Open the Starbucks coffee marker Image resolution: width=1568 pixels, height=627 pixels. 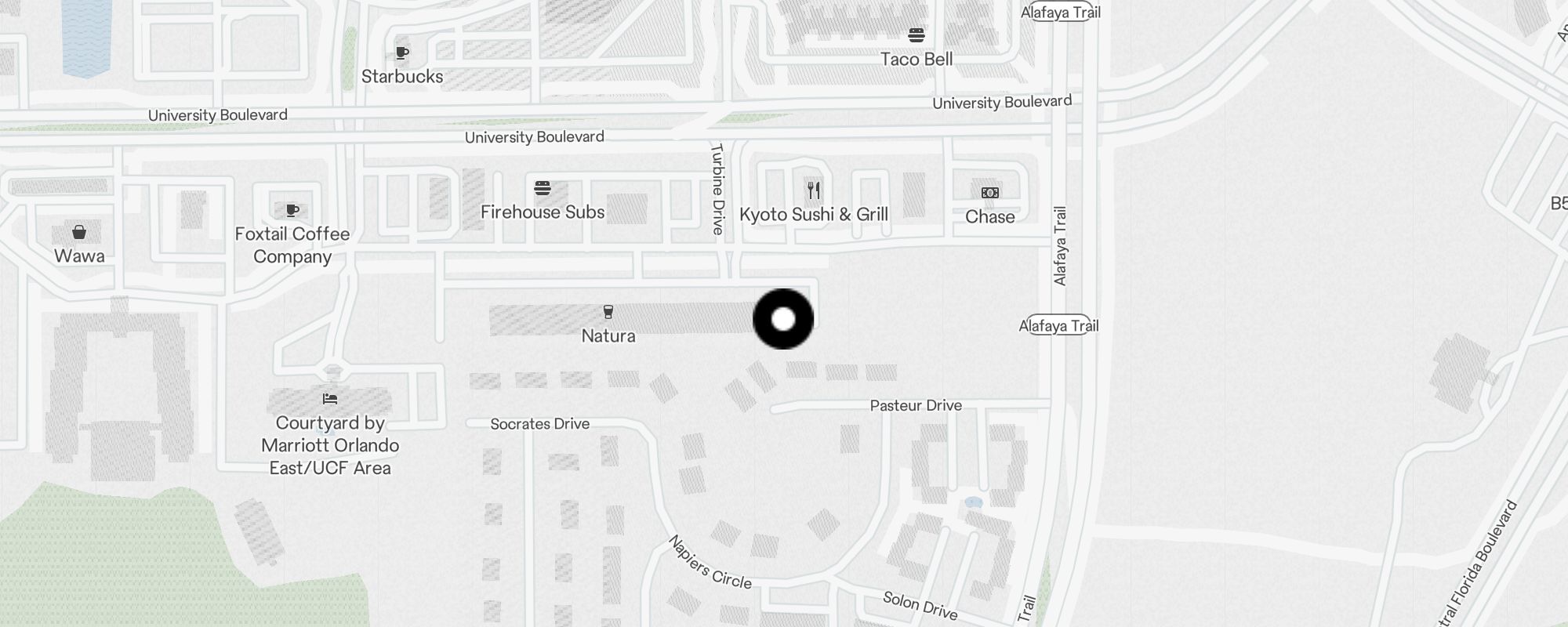pos(402,53)
